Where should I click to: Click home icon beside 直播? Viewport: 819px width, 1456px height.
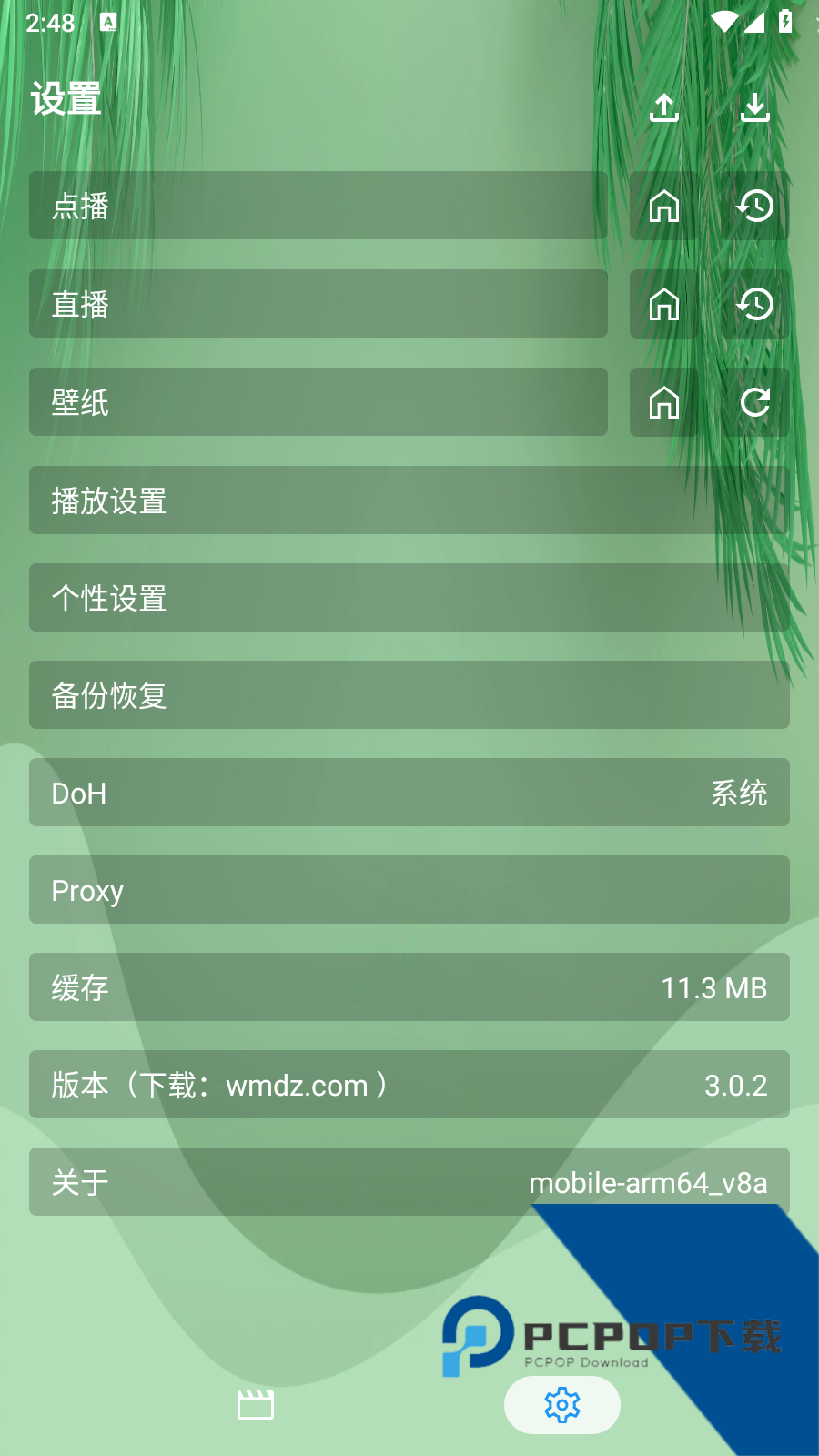(663, 305)
